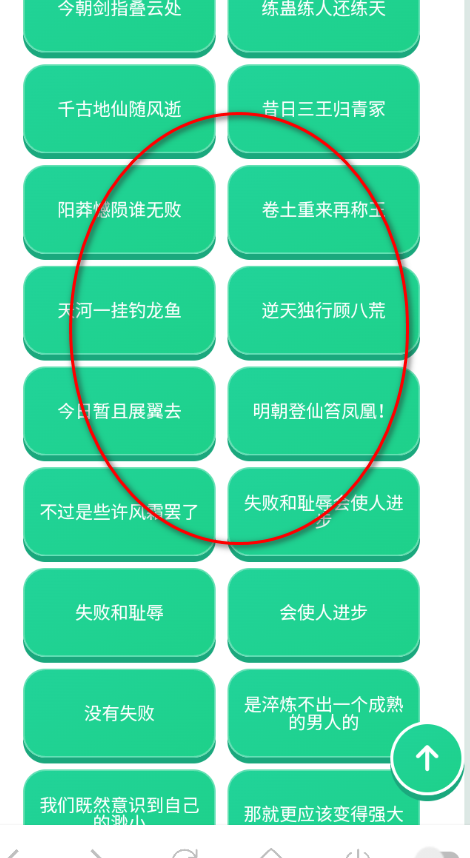Play the 不过是些许风霜罢了 button
470x858 pixels.
pos(119,513)
